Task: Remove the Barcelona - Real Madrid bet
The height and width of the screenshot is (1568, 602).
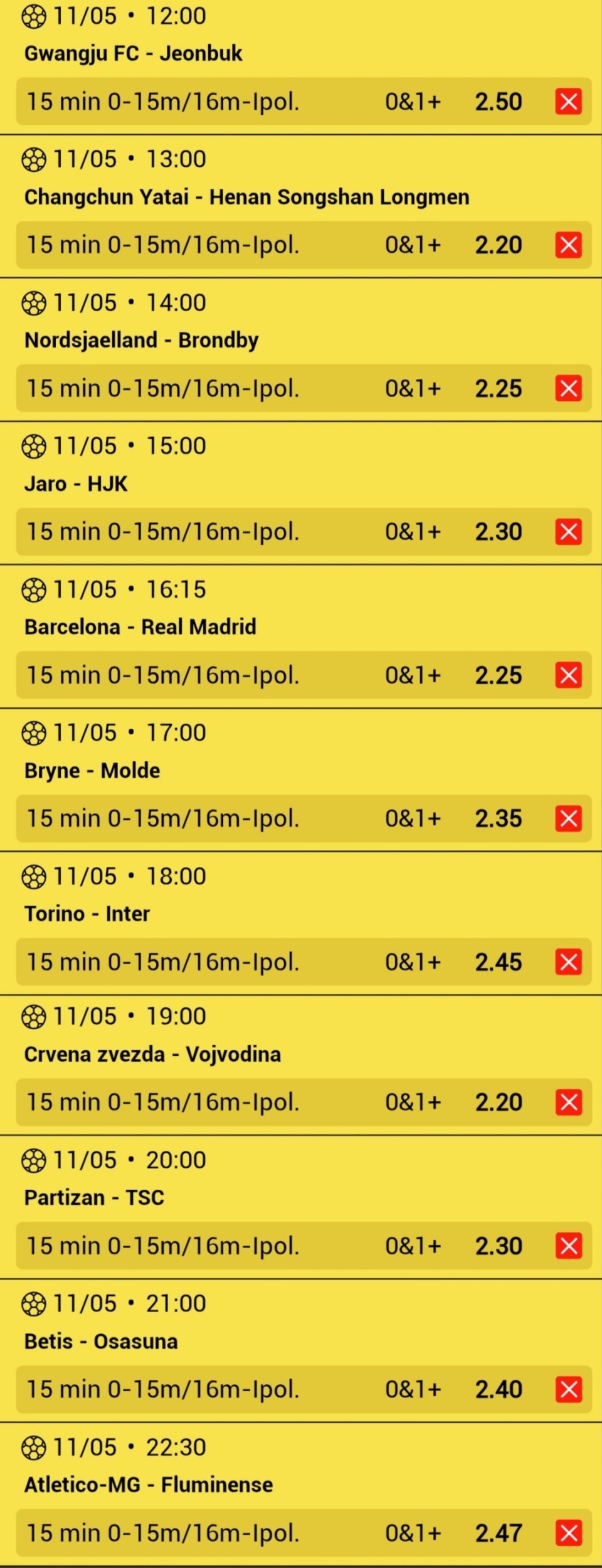Action: [x=568, y=675]
